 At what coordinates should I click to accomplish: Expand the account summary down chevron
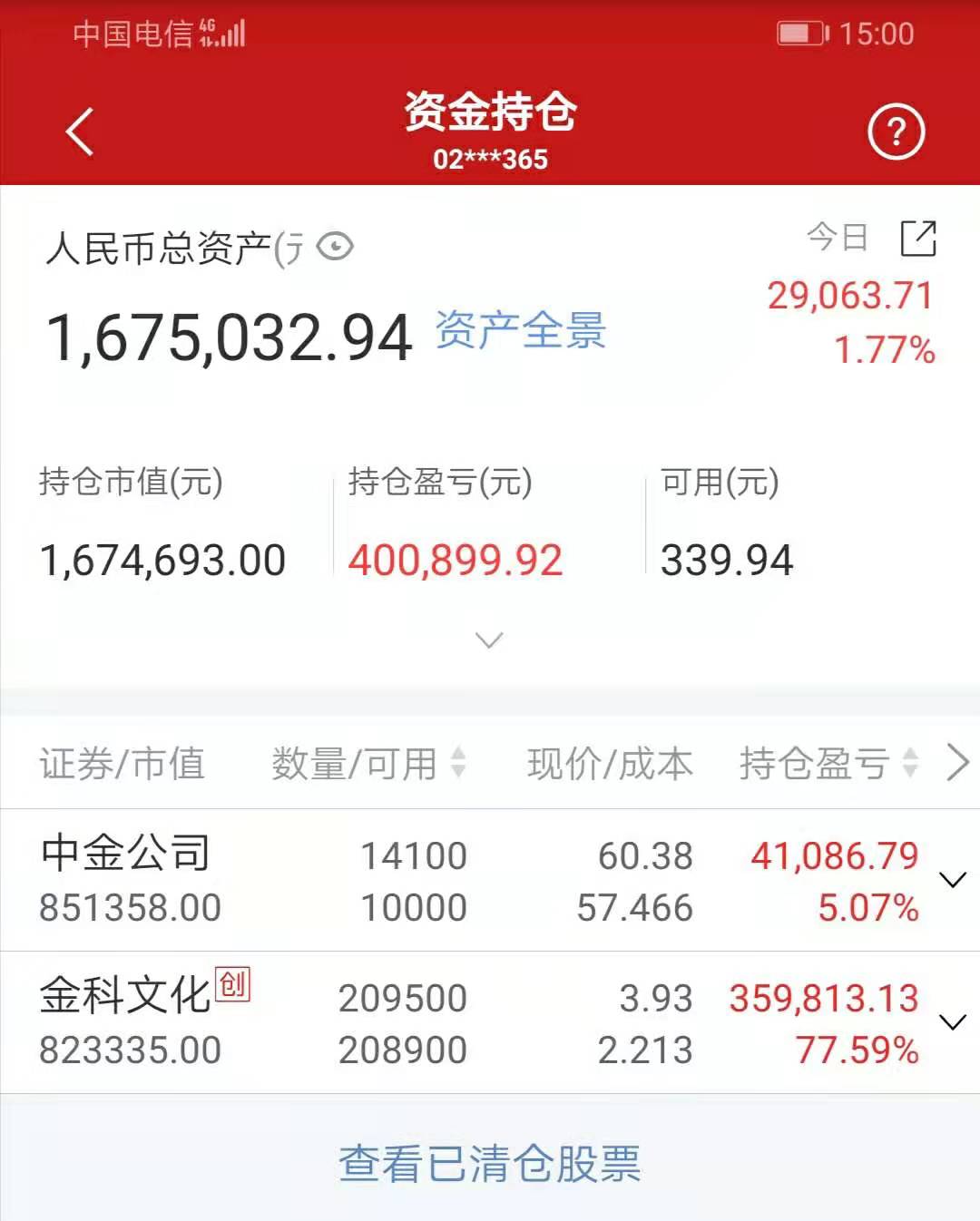coord(489,640)
